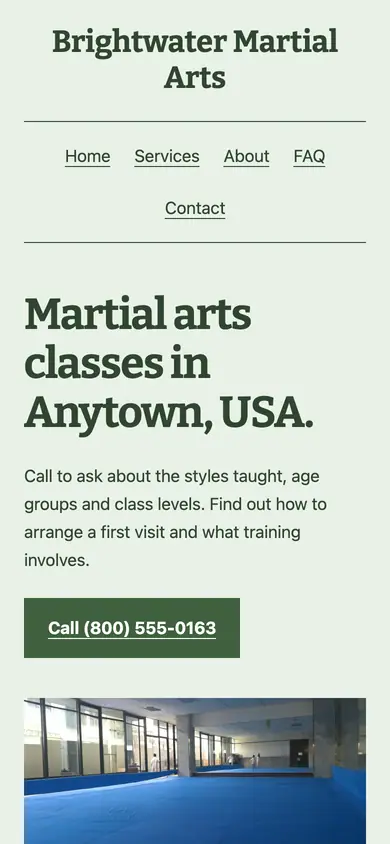Open the Contact page link
The image size is (390, 844).
(x=195, y=208)
